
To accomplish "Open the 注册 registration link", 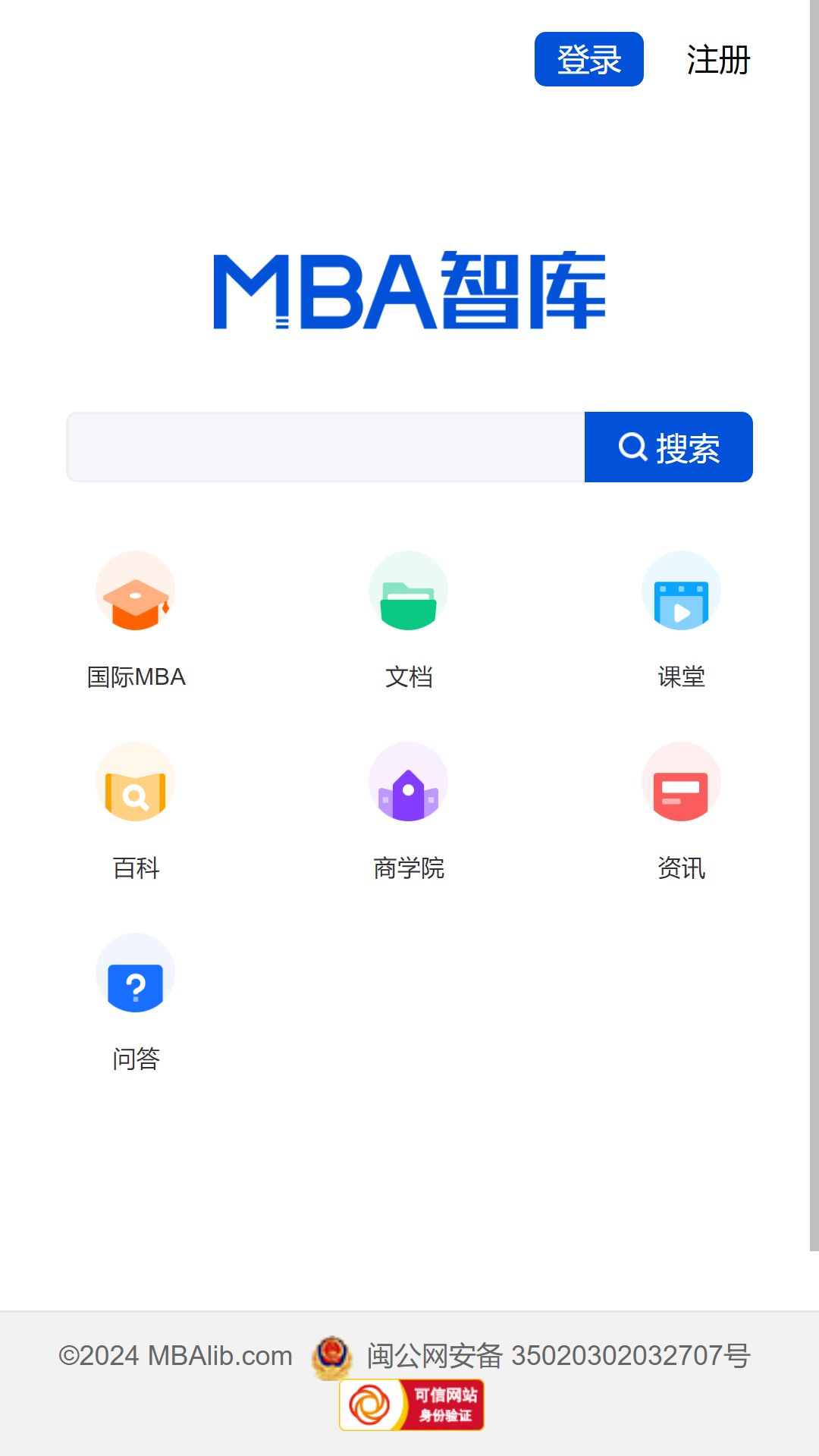I will [x=718, y=60].
